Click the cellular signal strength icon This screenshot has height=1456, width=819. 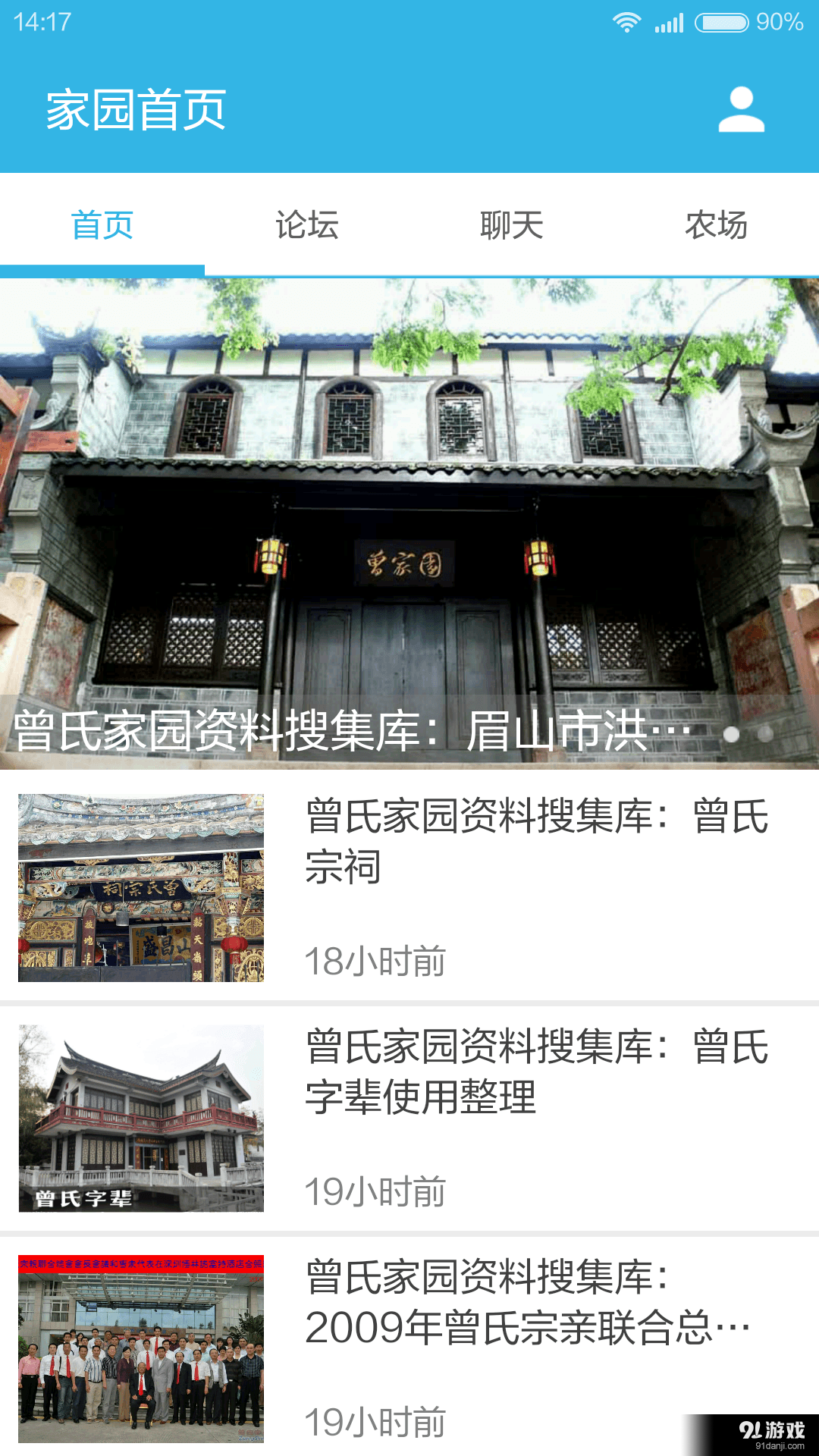point(667,21)
